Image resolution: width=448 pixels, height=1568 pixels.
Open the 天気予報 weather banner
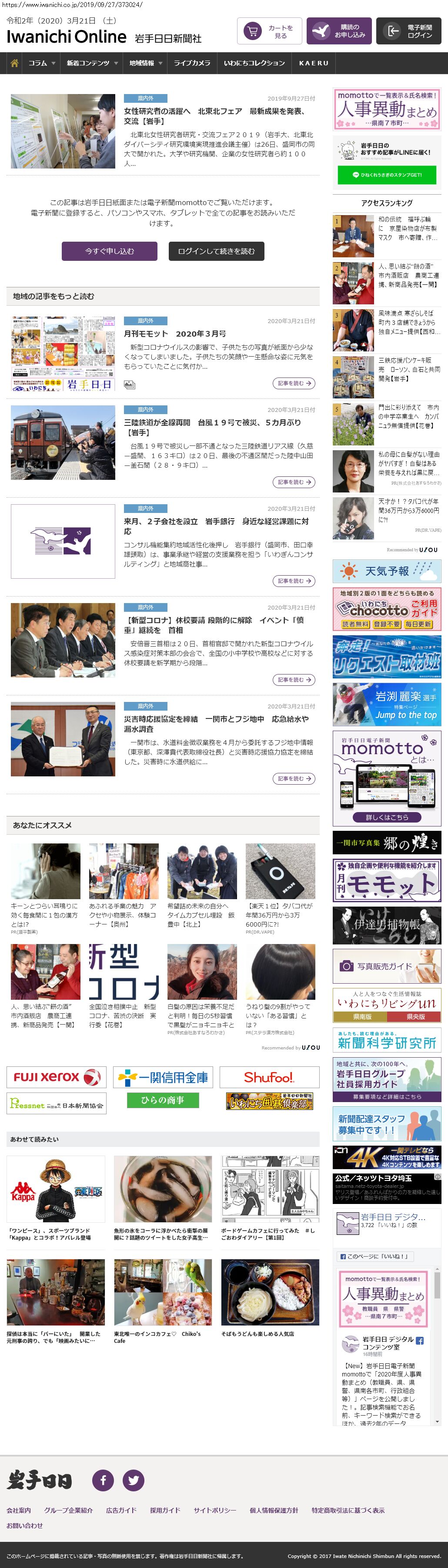tap(387, 571)
